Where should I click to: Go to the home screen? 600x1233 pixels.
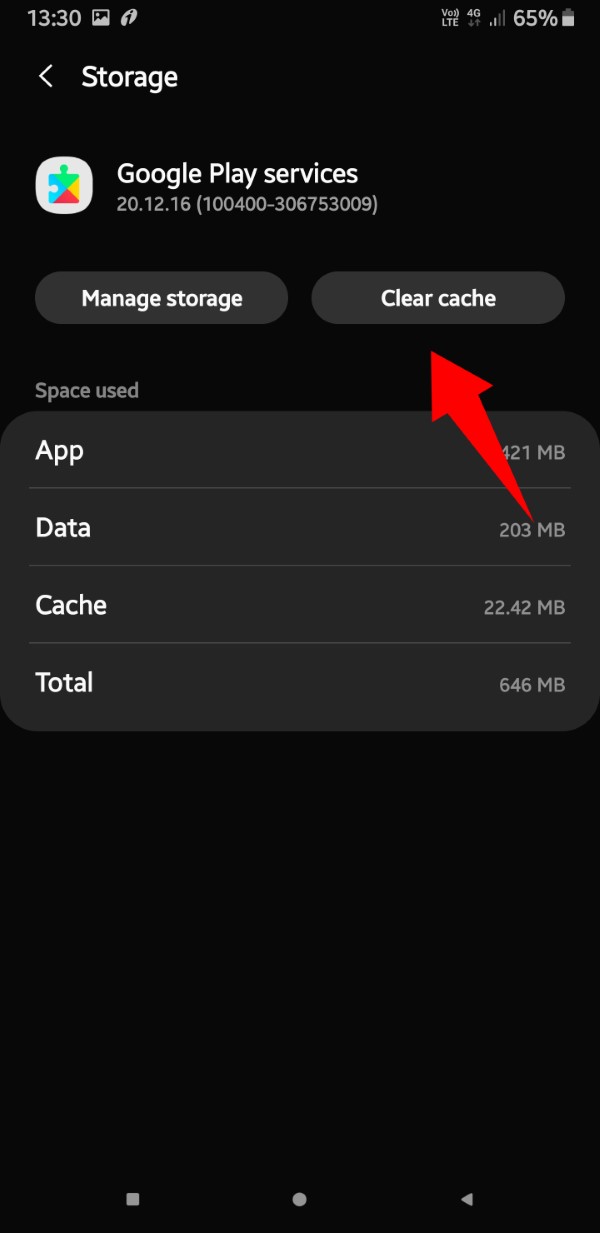[299, 1198]
